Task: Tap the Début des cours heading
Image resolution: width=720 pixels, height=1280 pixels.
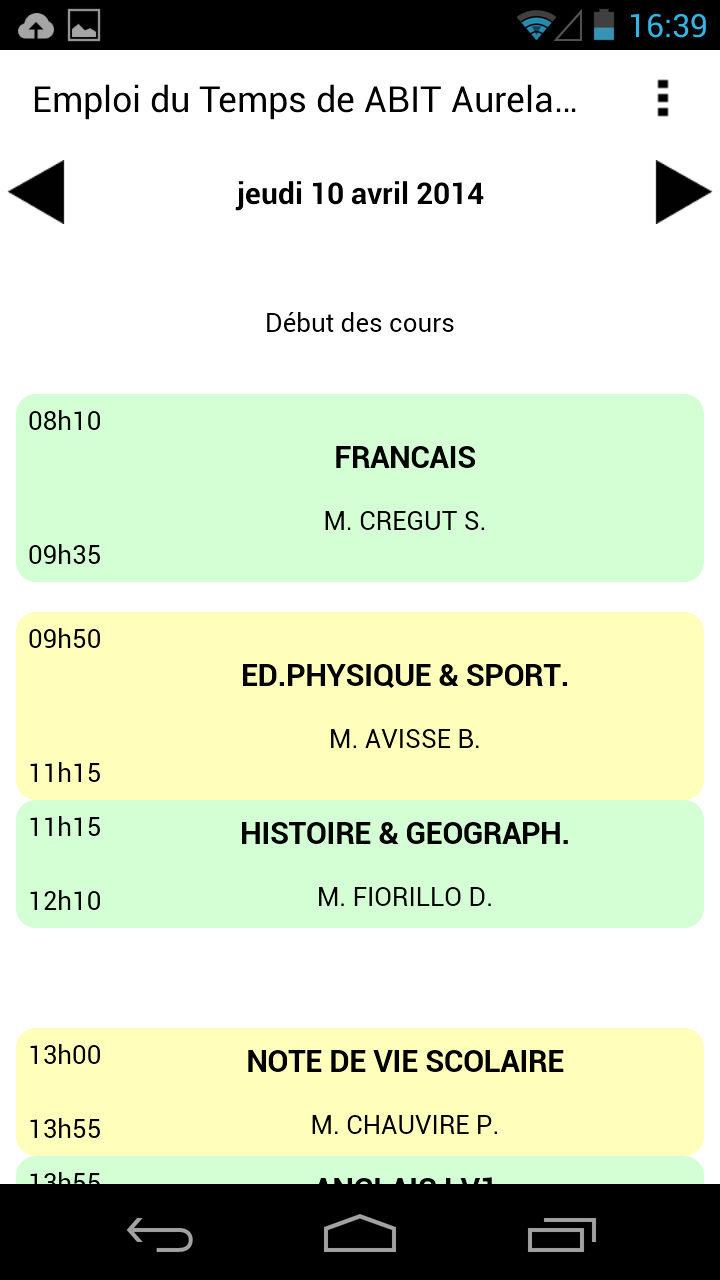Action: [359, 323]
